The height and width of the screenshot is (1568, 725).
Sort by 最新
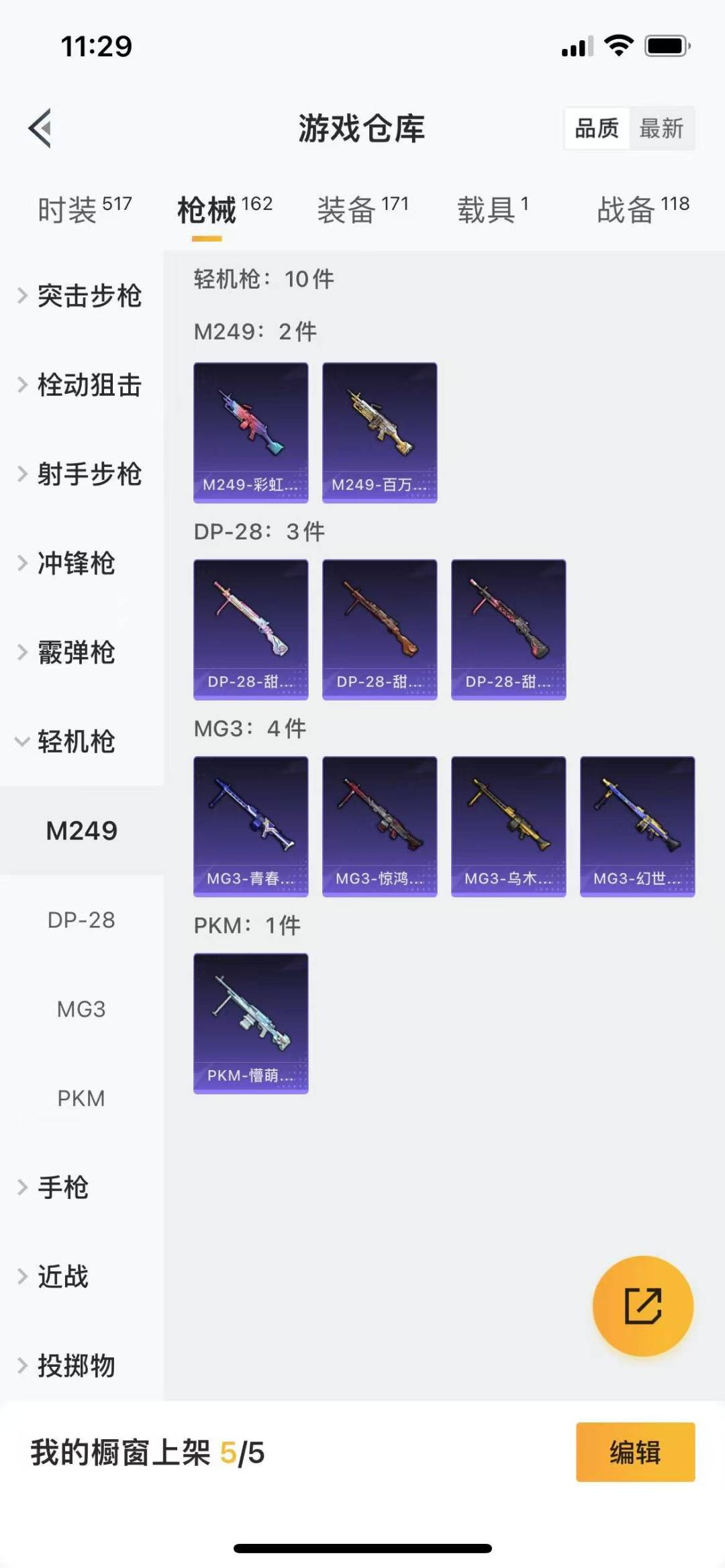661,128
